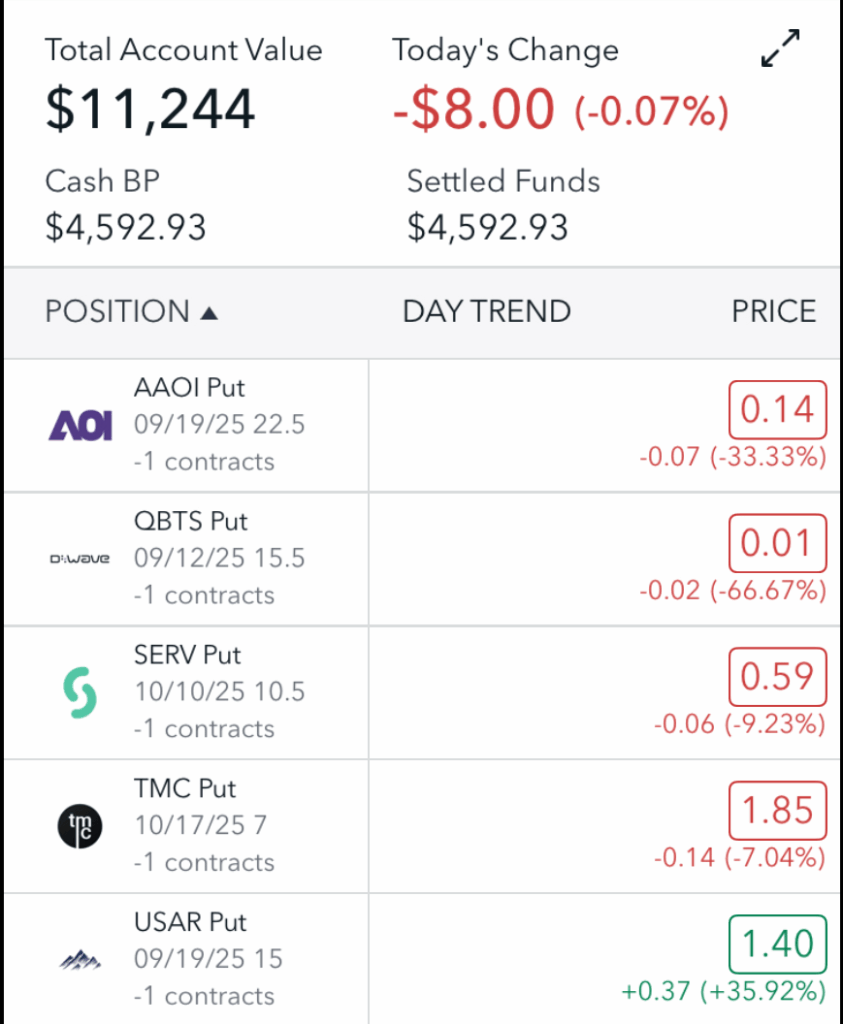
Task: Click the black tmc circular logo
Action: pos(79,826)
